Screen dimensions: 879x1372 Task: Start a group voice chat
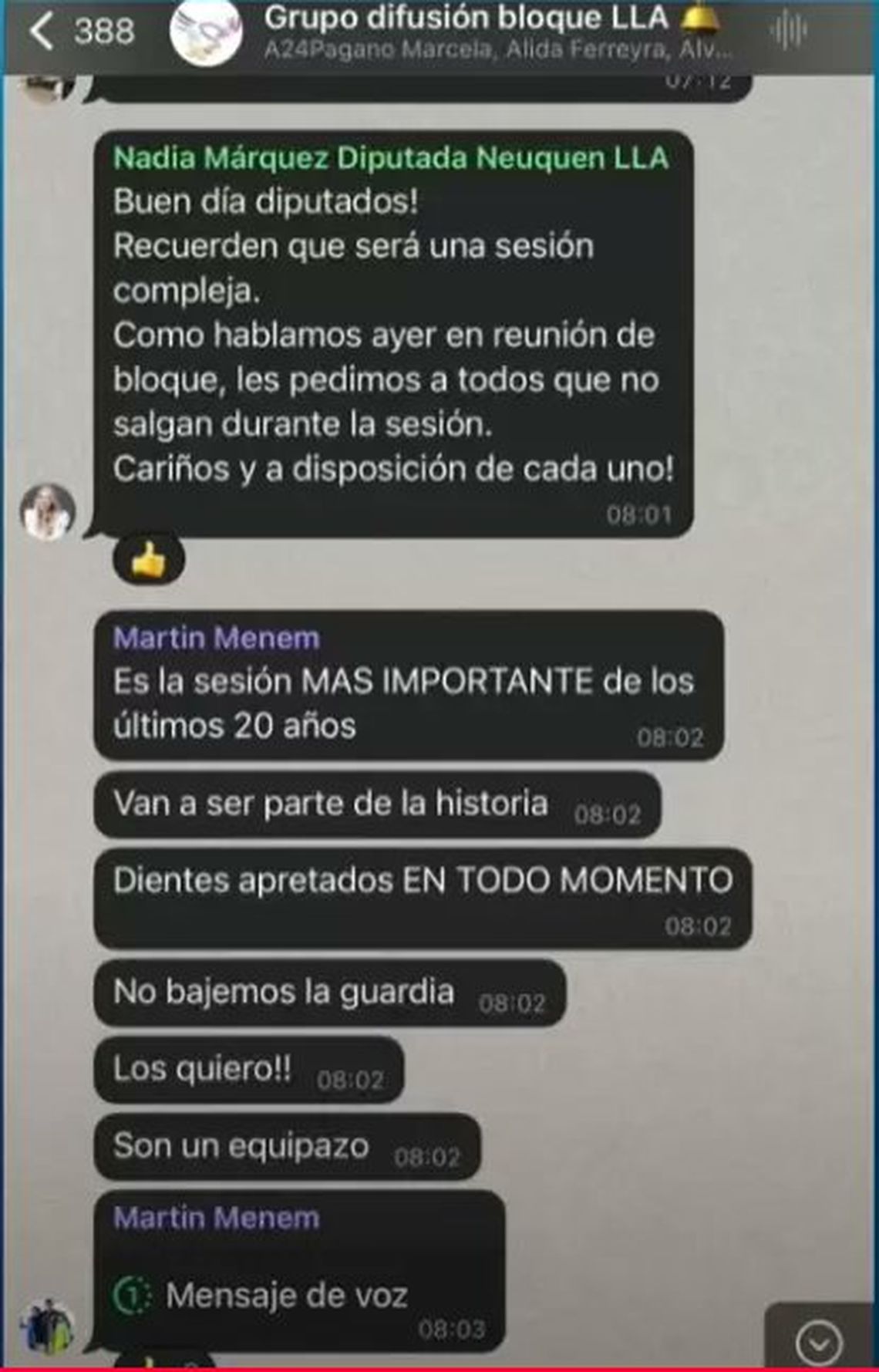click(x=787, y=31)
